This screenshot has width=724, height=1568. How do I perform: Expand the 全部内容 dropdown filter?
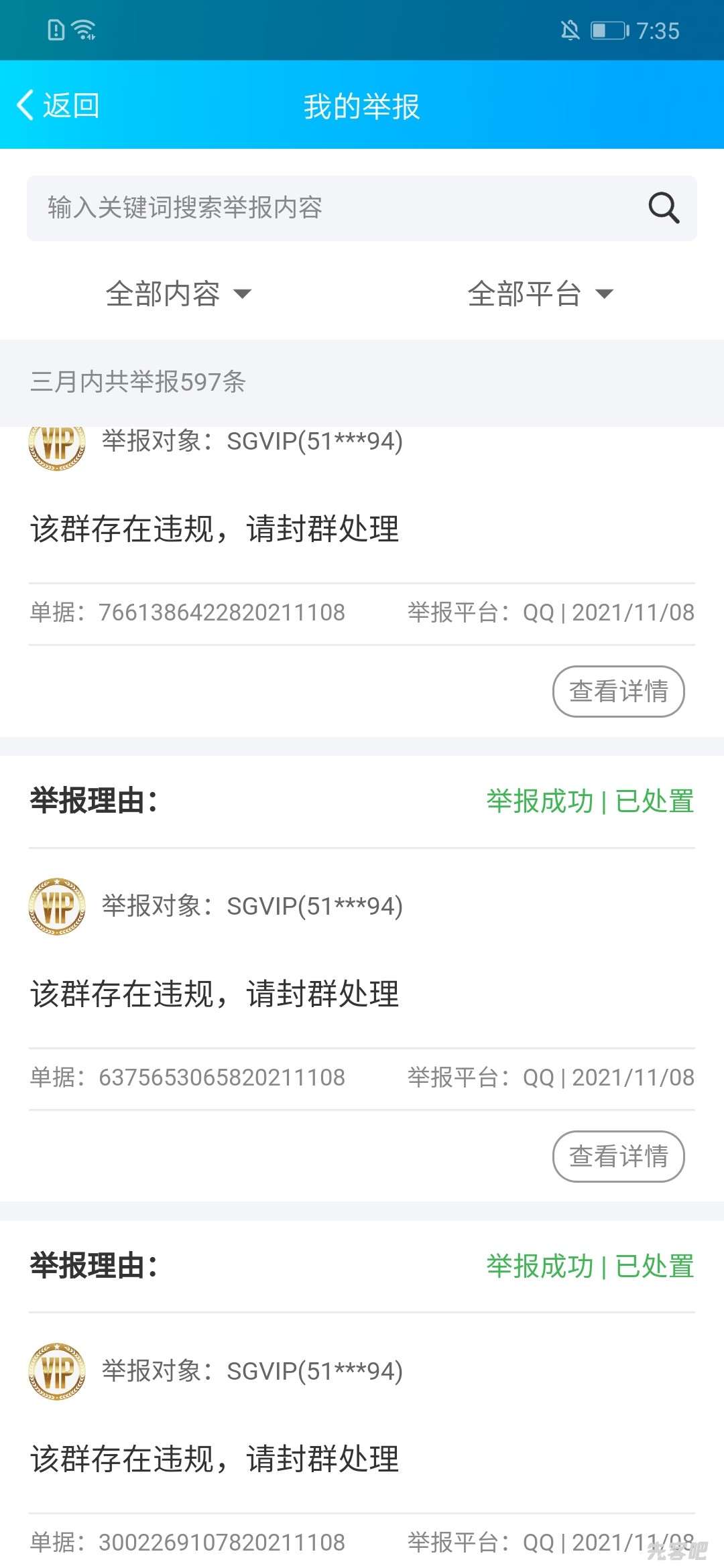(x=178, y=293)
